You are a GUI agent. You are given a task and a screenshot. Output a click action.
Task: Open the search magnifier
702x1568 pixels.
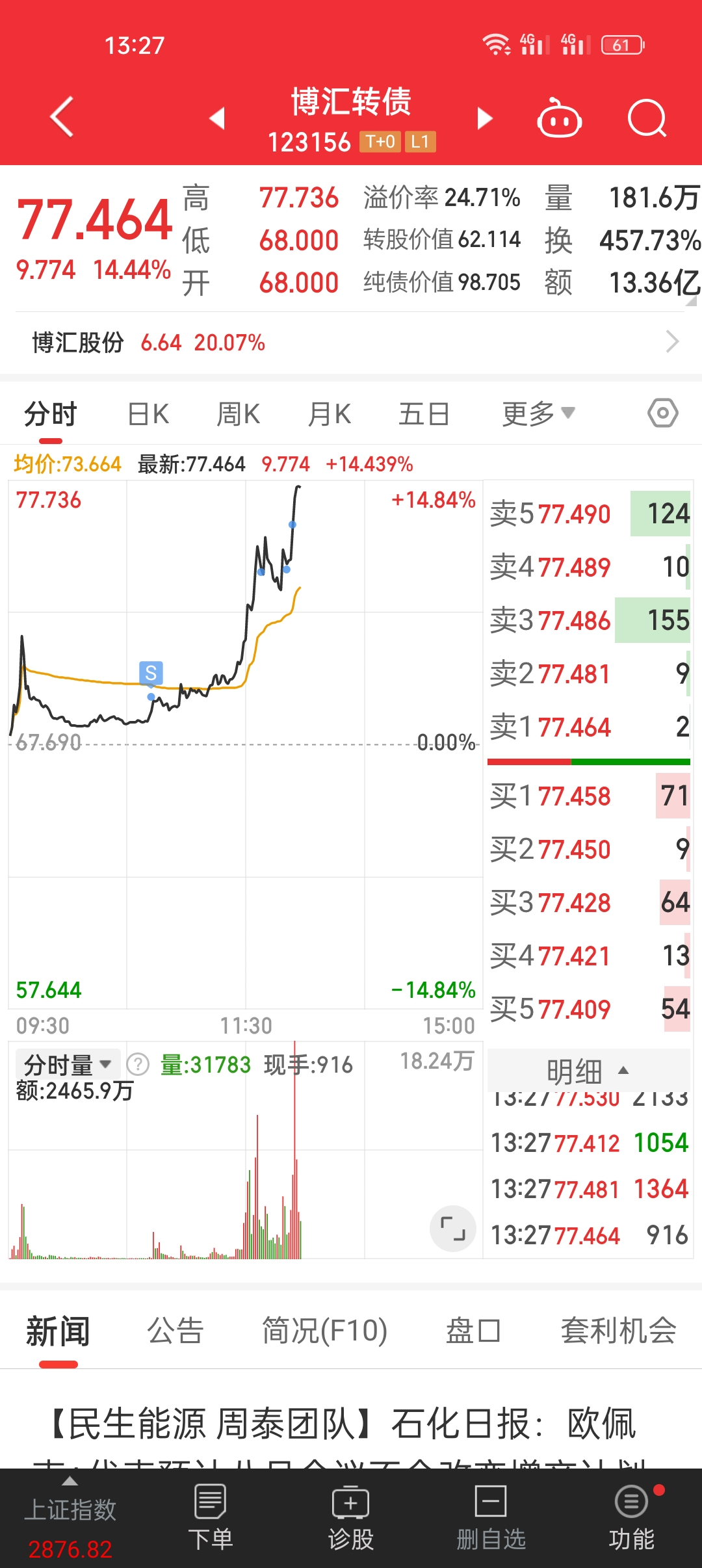647,118
